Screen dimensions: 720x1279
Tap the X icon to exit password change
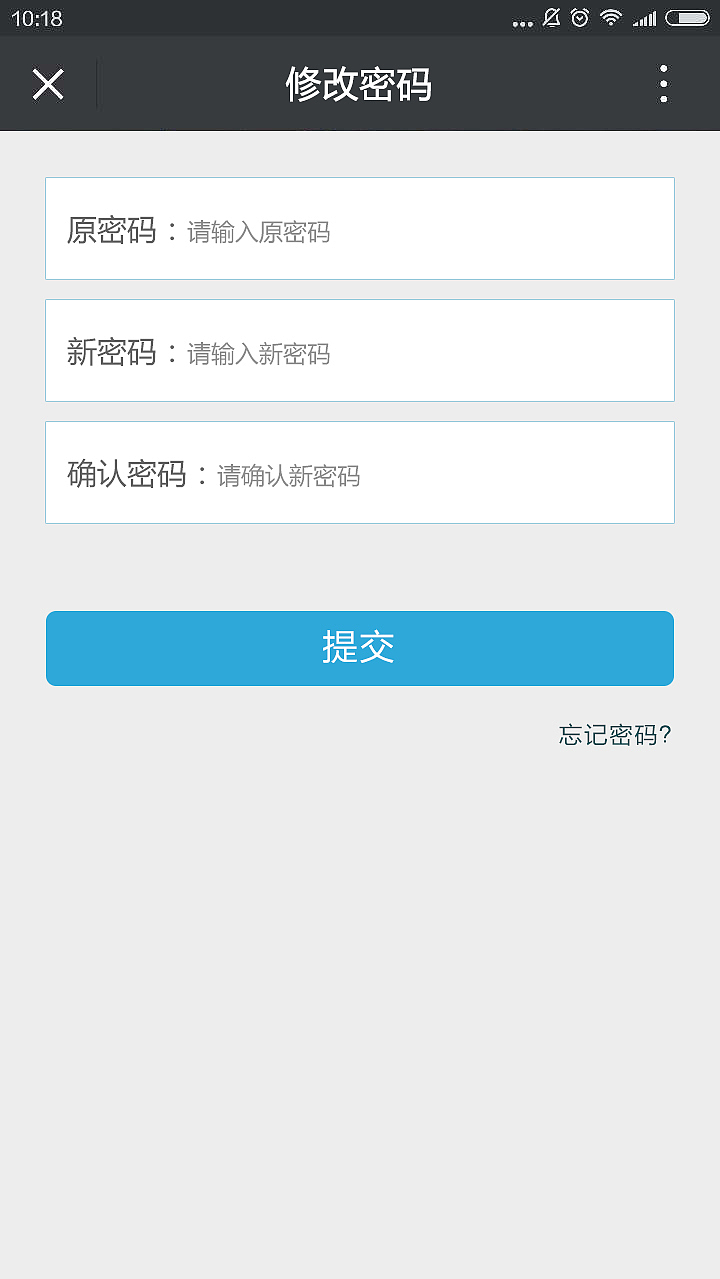(x=48, y=84)
